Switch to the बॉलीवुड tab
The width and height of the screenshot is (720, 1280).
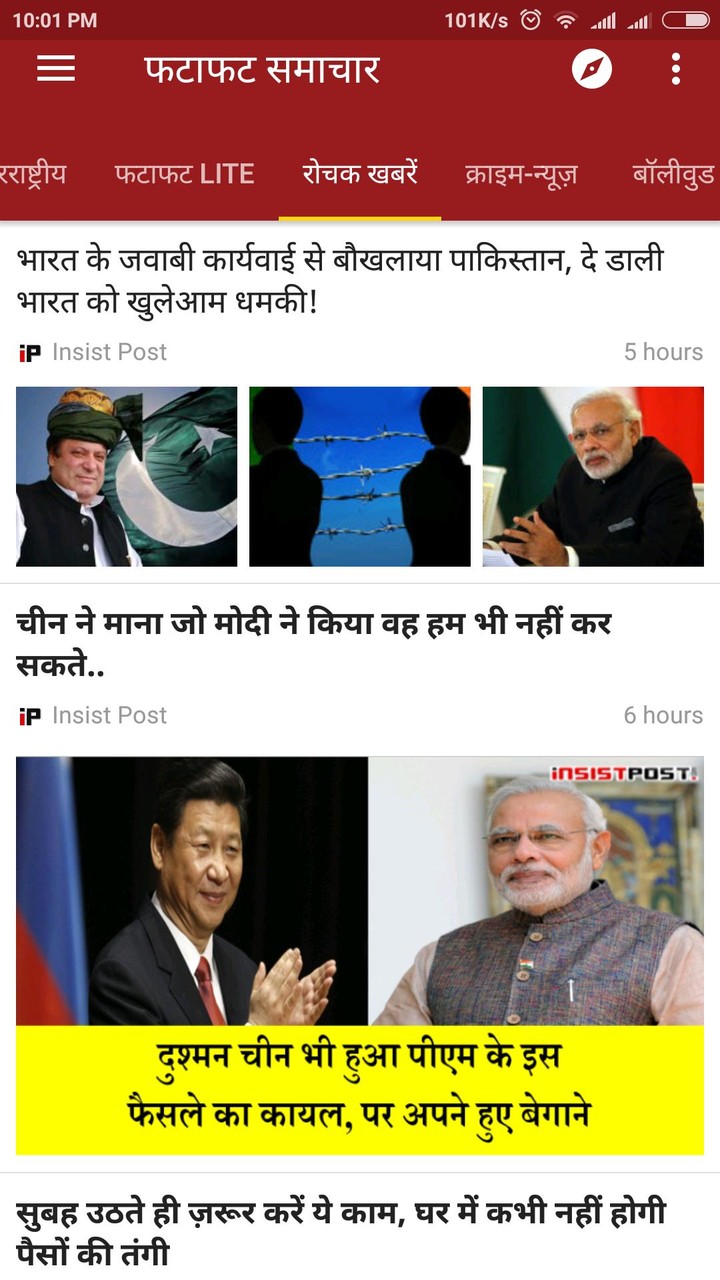coord(674,174)
